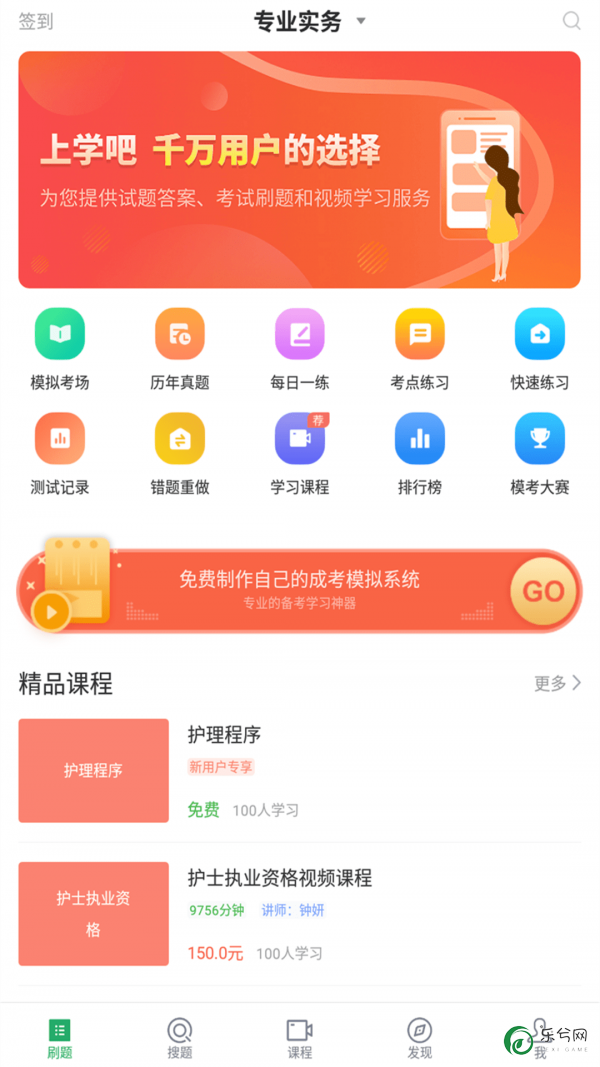Open the 护理程序 free course

pyautogui.click(x=299, y=771)
